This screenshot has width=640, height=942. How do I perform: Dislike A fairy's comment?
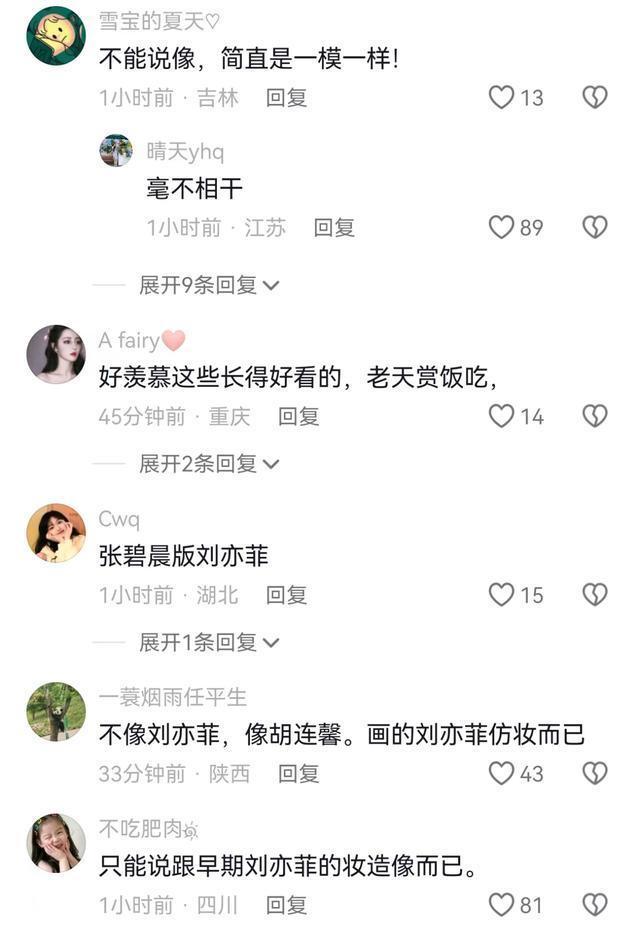point(595,416)
